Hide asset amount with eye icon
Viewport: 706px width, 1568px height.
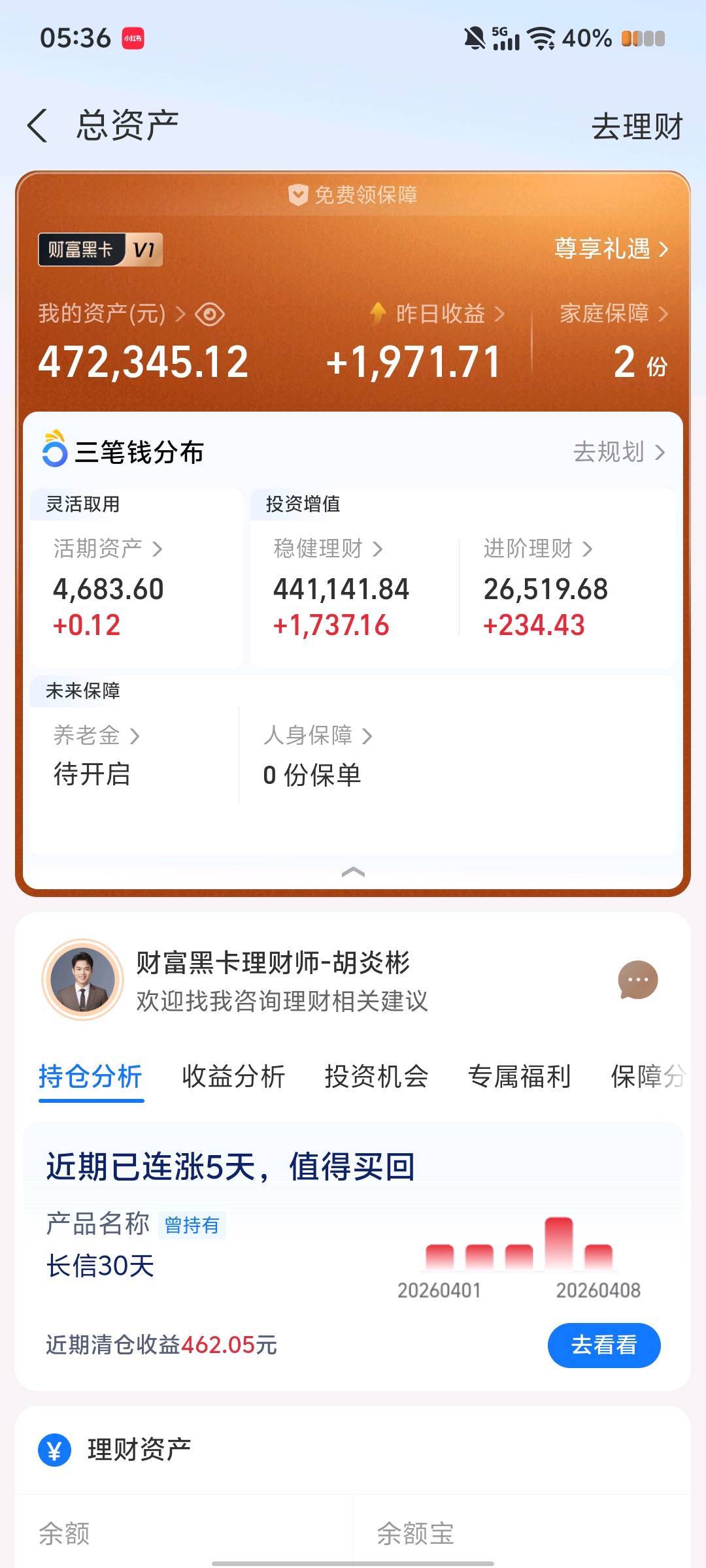point(210,314)
